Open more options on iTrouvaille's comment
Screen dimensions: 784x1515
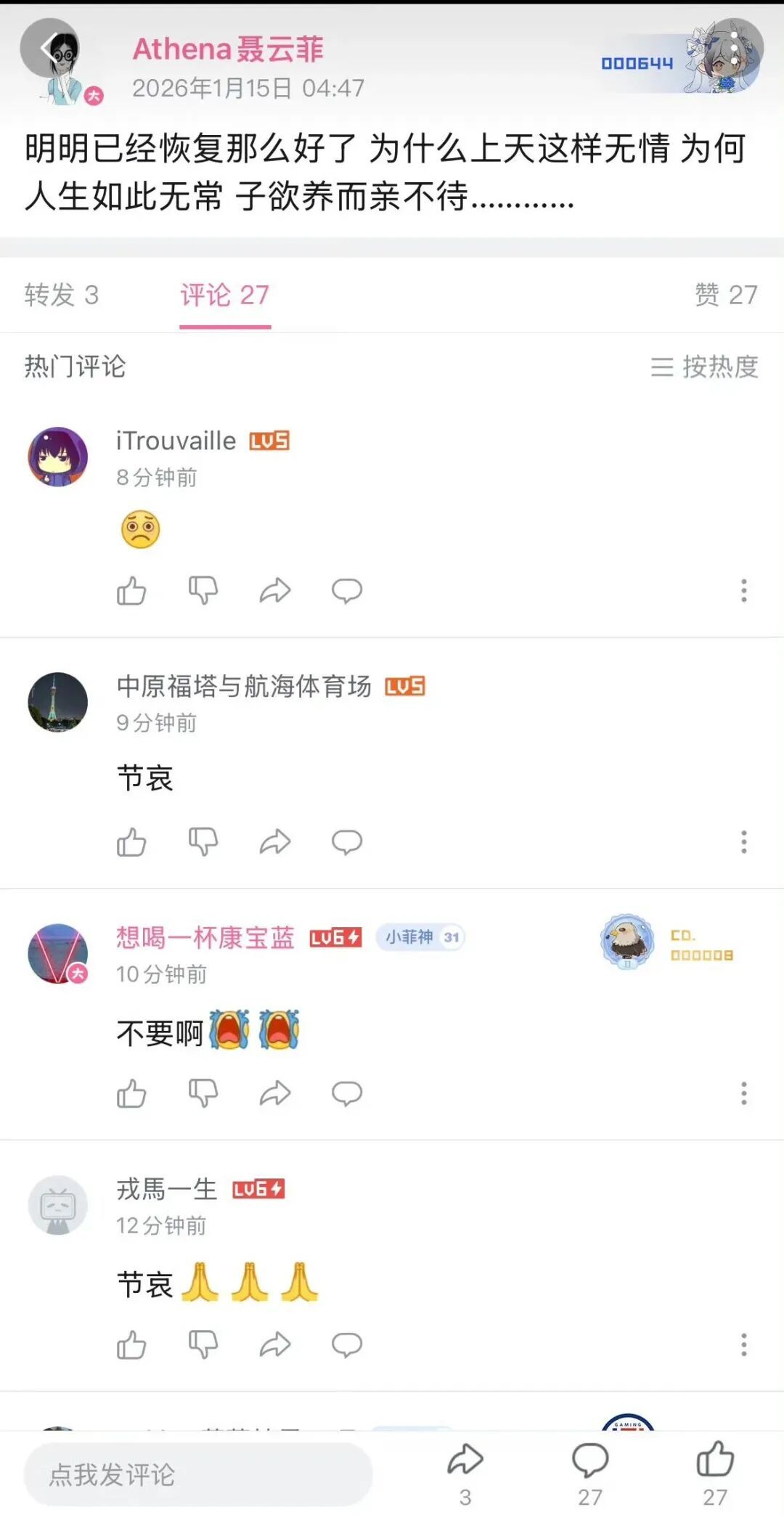point(743,591)
